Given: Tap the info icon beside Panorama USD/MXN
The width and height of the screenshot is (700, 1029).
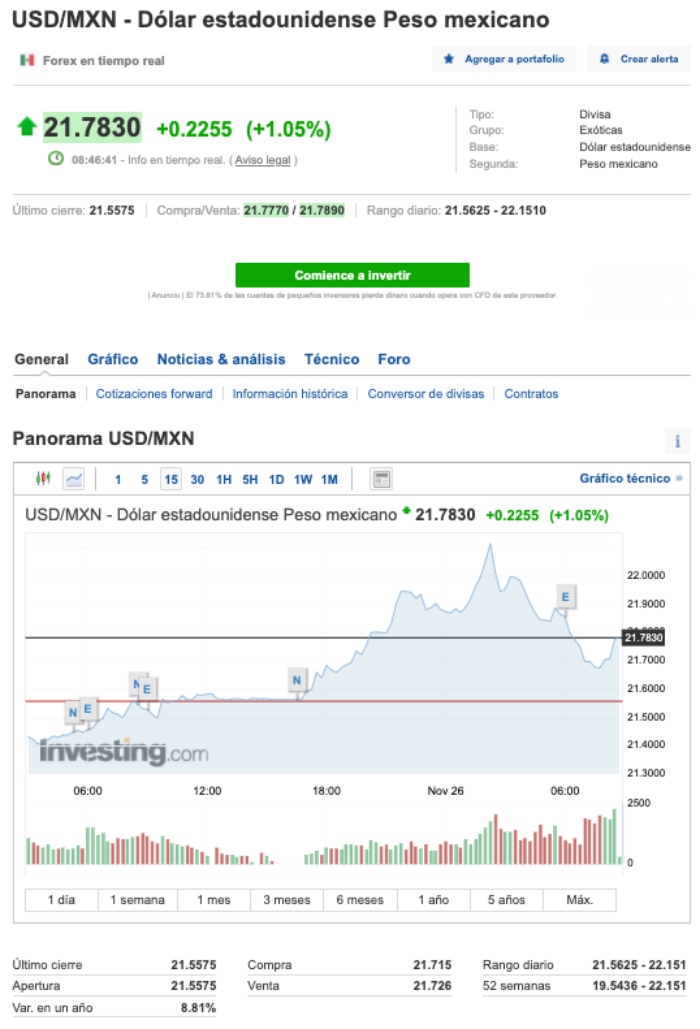Looking at the screenshot, I should 677,441.
